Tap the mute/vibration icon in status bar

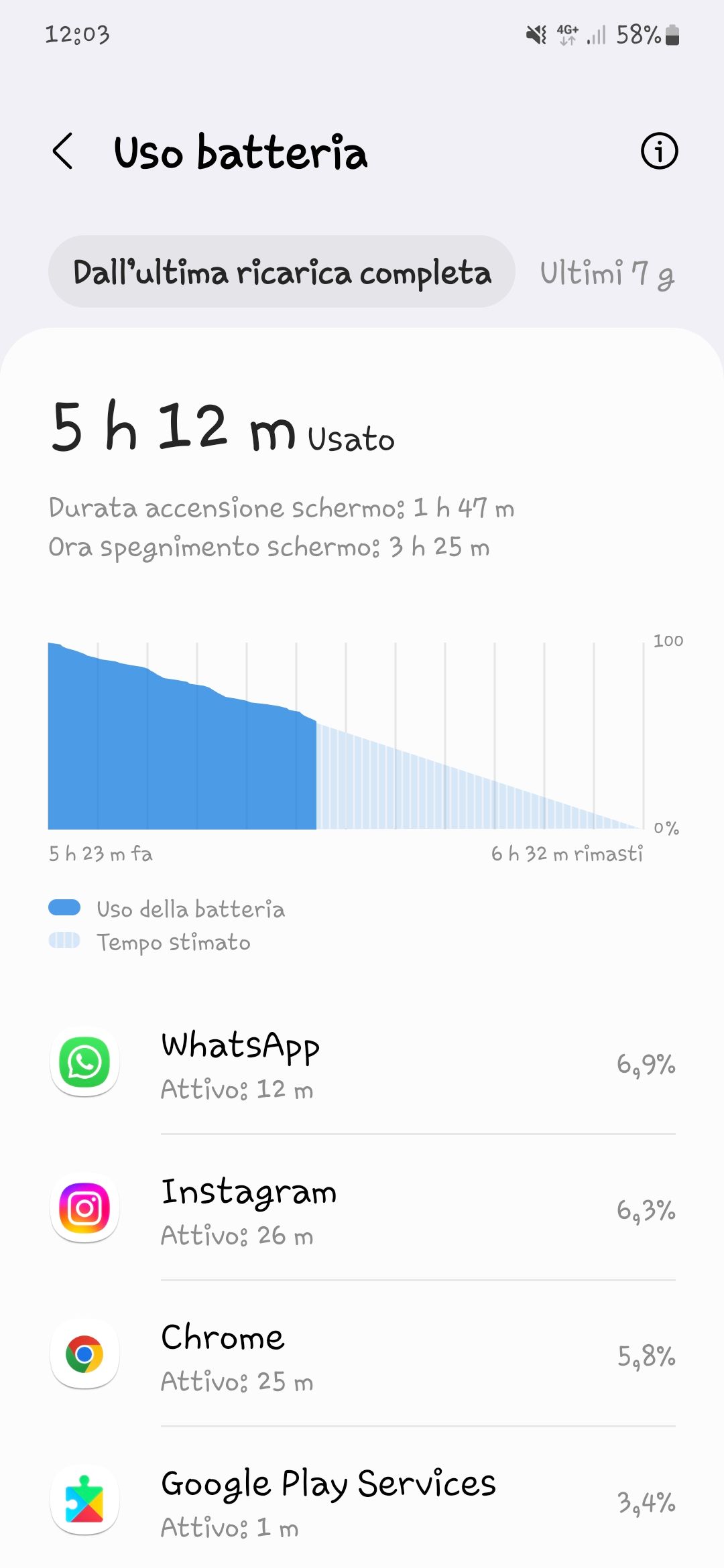coord(533,37)
